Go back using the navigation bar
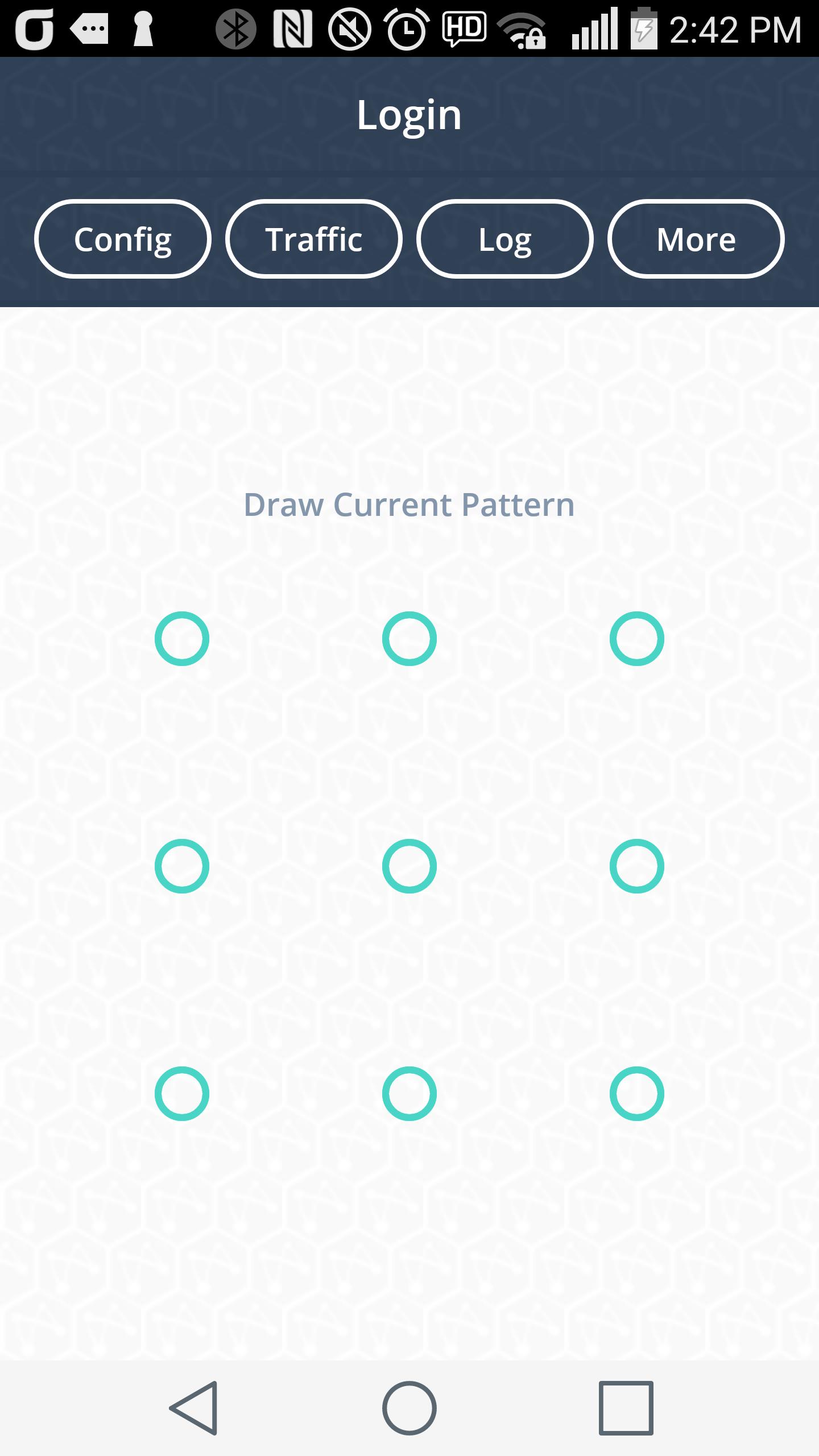Image resolution: width=819 pixels, height=1456 pixels. [x=193, y=1408]
